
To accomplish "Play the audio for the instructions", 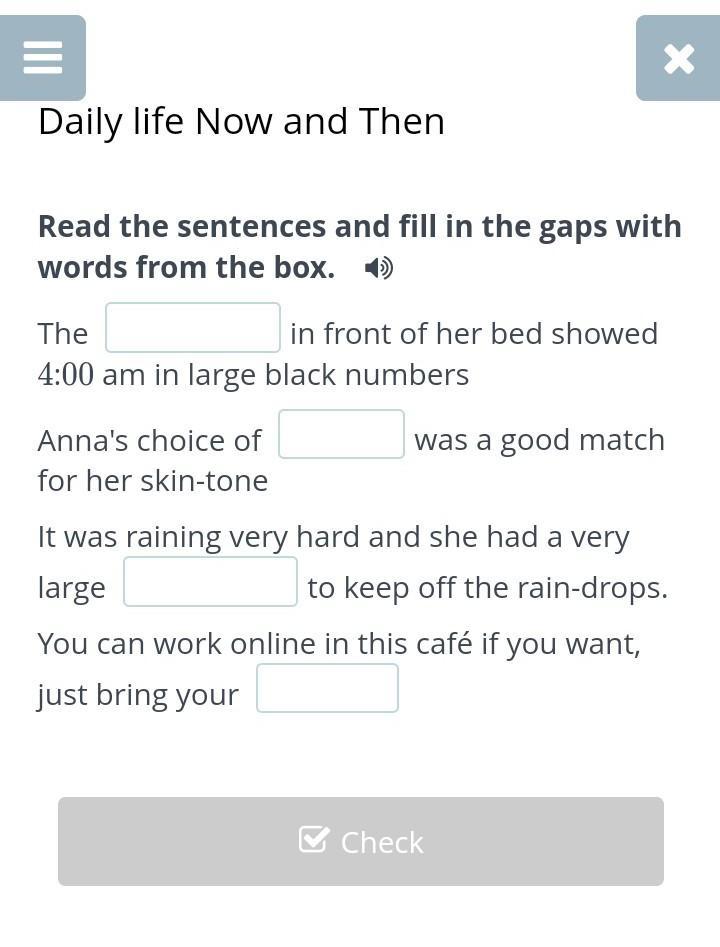I will coord(378,268).
